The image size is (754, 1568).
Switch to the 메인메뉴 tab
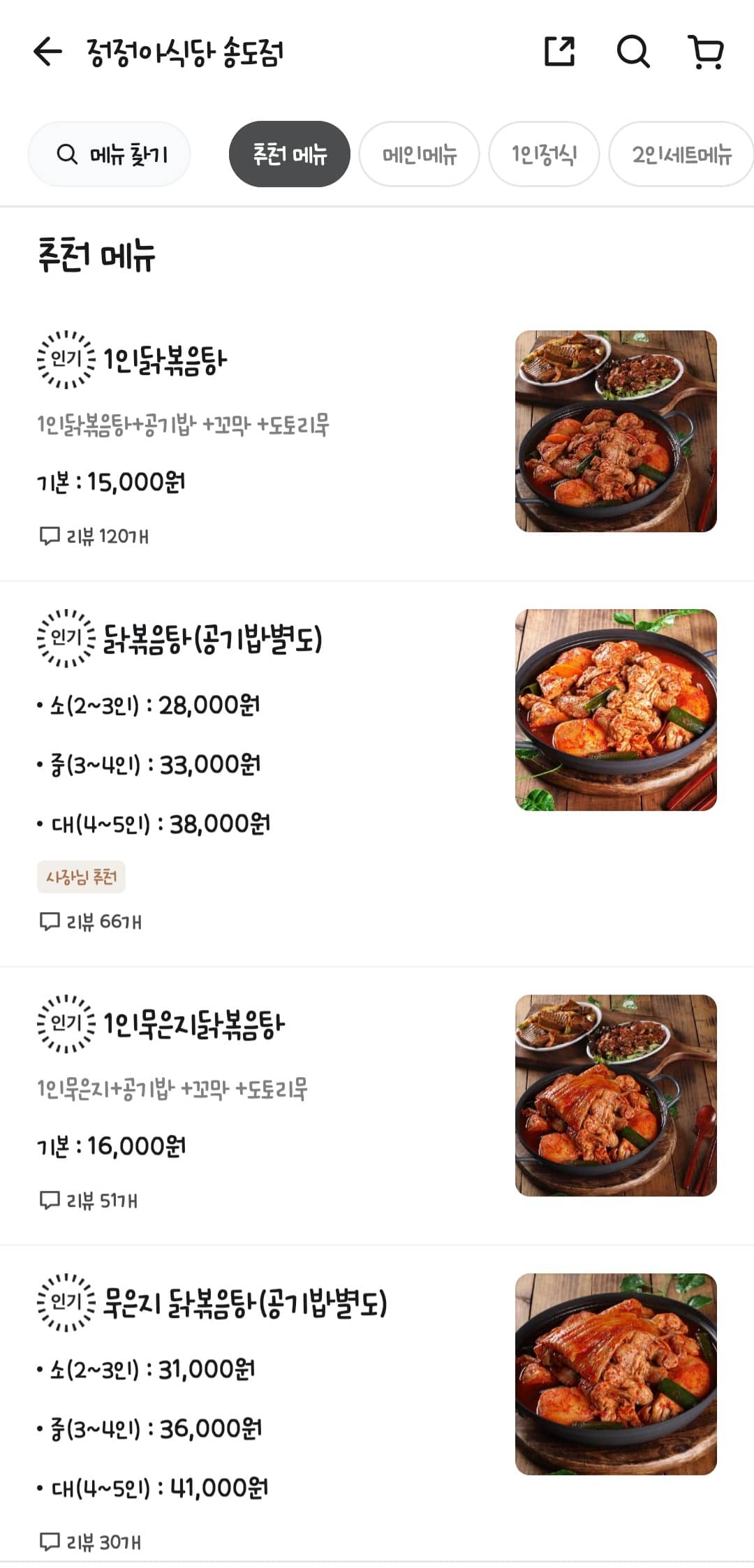419,154
